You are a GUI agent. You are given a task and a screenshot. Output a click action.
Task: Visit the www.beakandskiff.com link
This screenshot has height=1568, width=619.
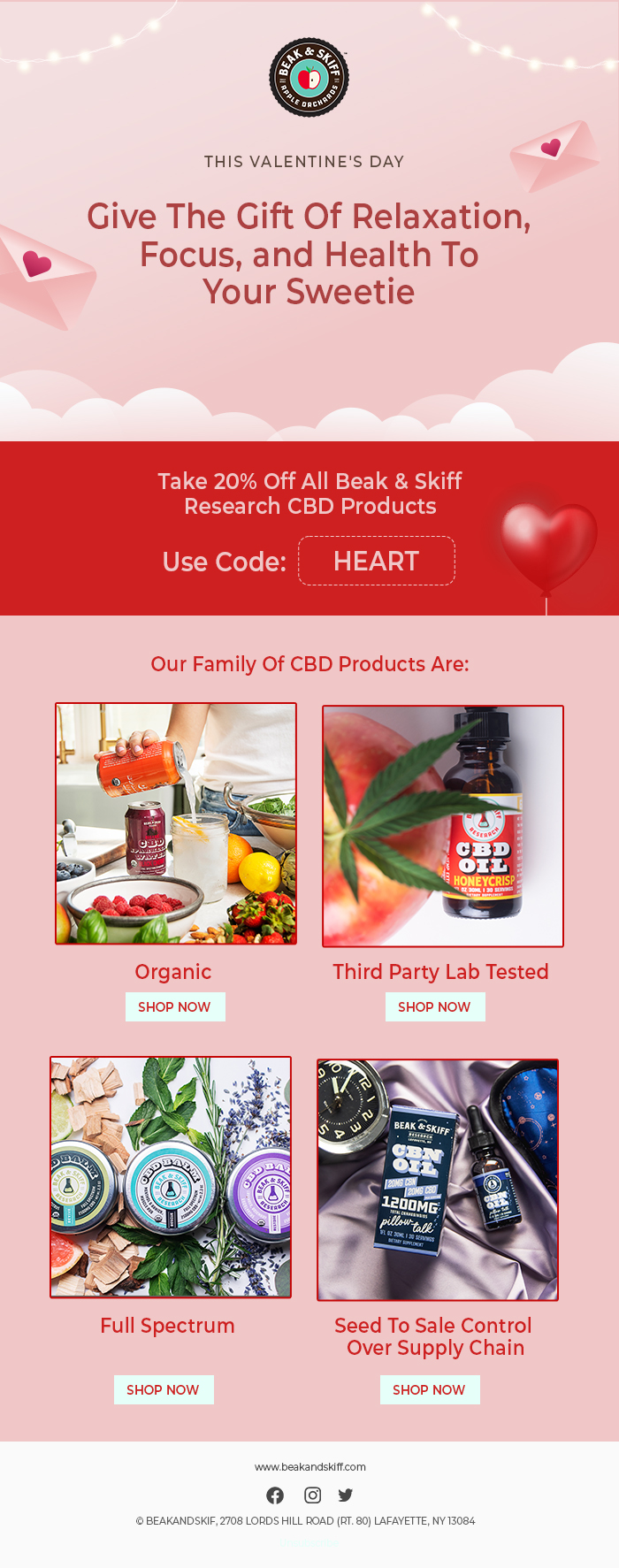click(309, 1466)
